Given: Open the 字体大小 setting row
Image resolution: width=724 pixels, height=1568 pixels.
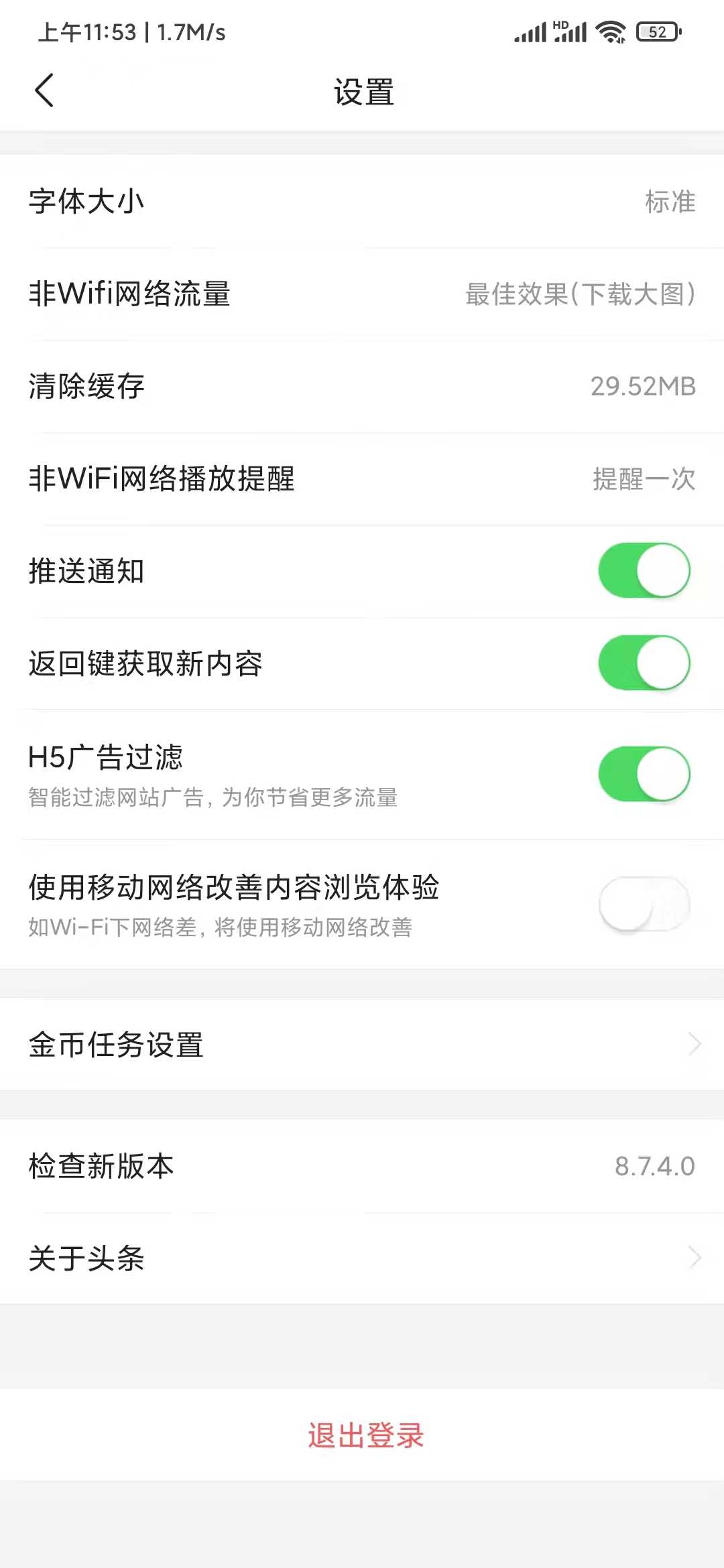Looking at the screenshot, I should click(x=362, y=201).
